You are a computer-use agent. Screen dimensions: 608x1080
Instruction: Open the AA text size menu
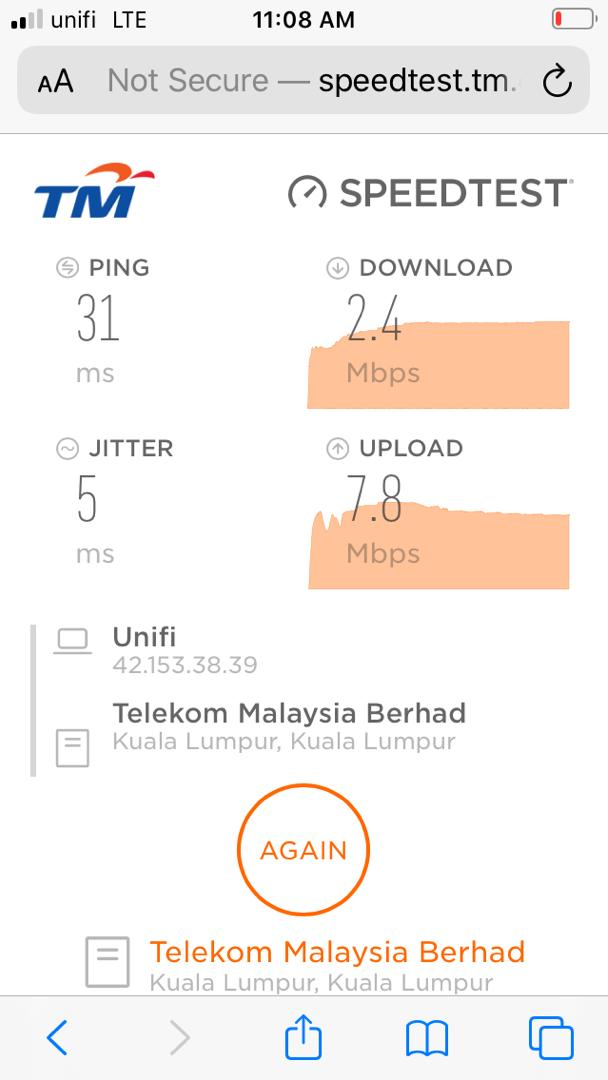tap(56, 81)
